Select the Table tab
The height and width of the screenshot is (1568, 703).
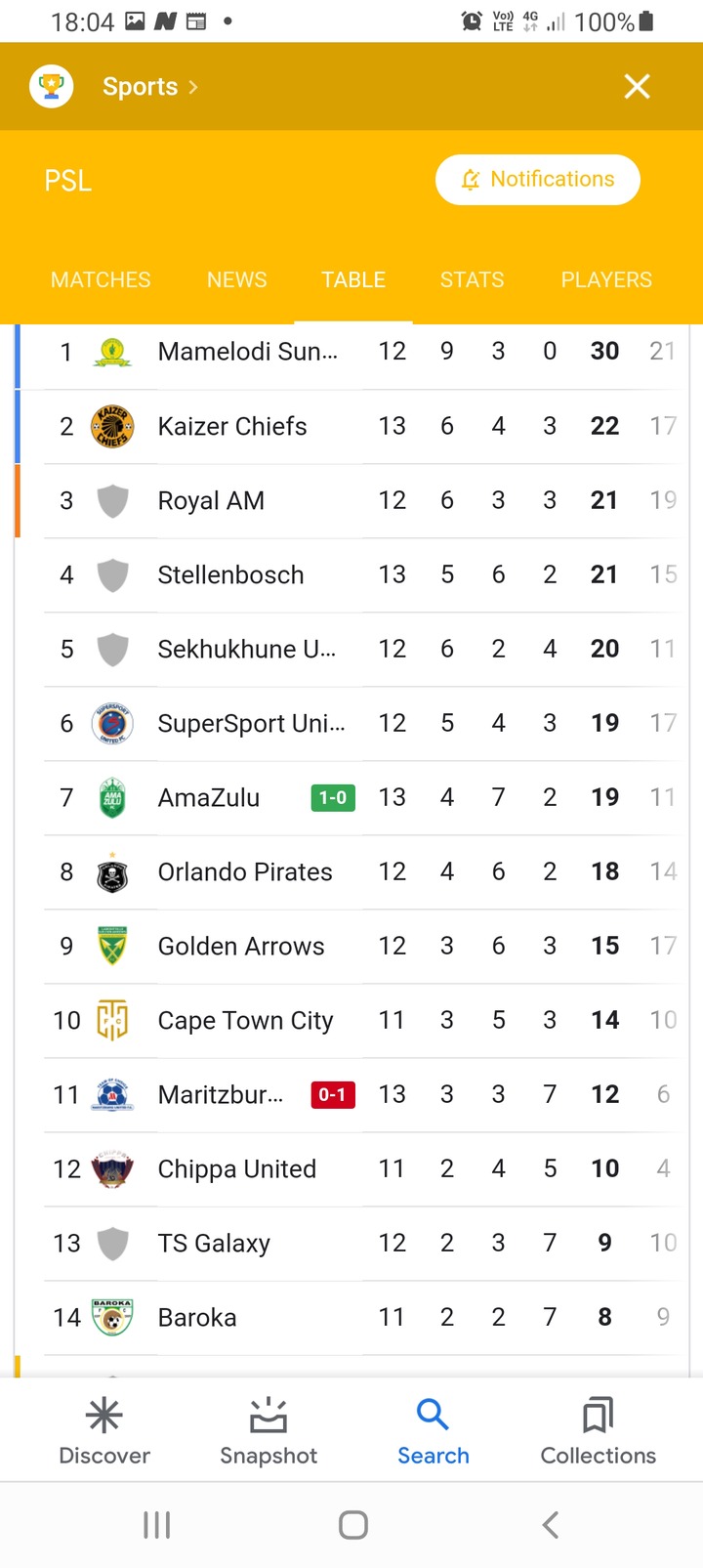353,280
